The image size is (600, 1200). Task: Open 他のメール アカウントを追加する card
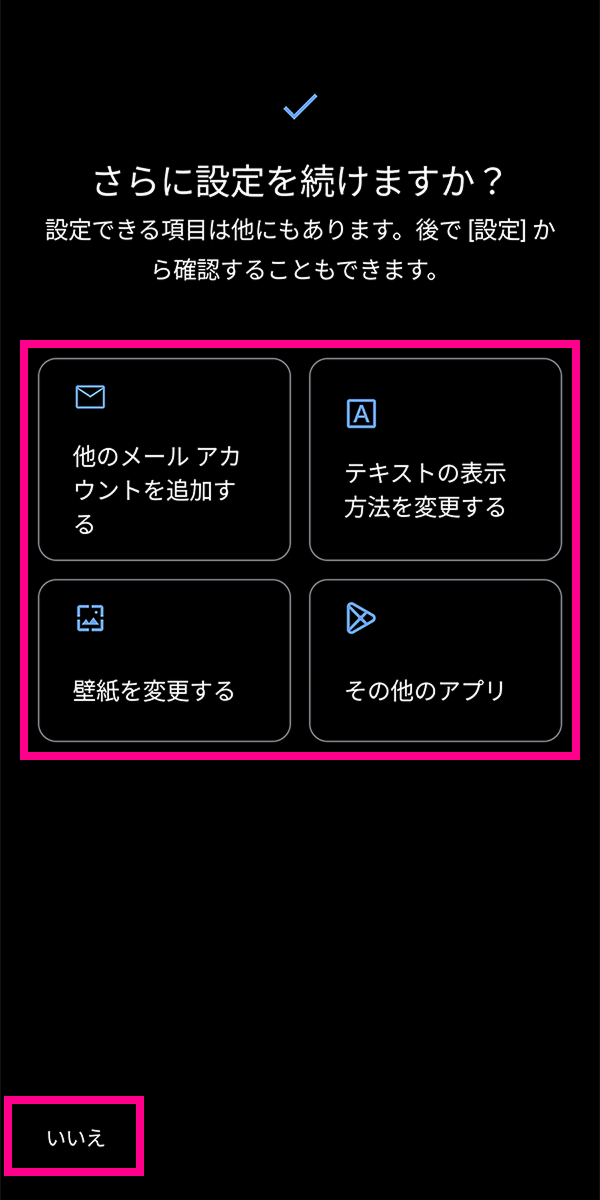click(164, 460)
